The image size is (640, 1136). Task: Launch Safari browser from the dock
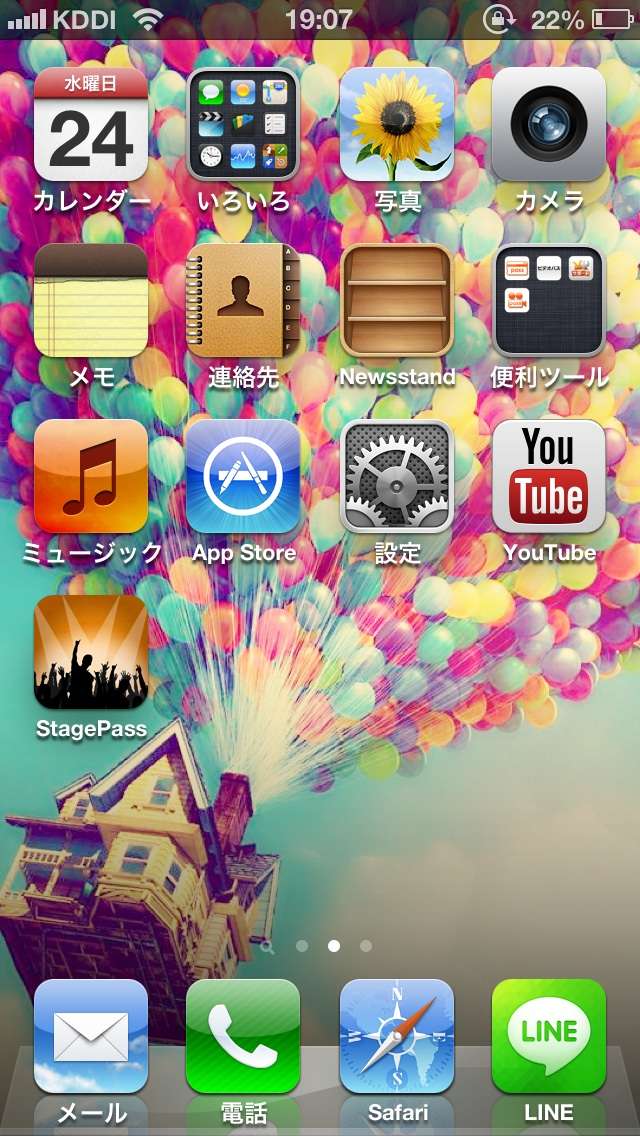[x=397, y=1036]
